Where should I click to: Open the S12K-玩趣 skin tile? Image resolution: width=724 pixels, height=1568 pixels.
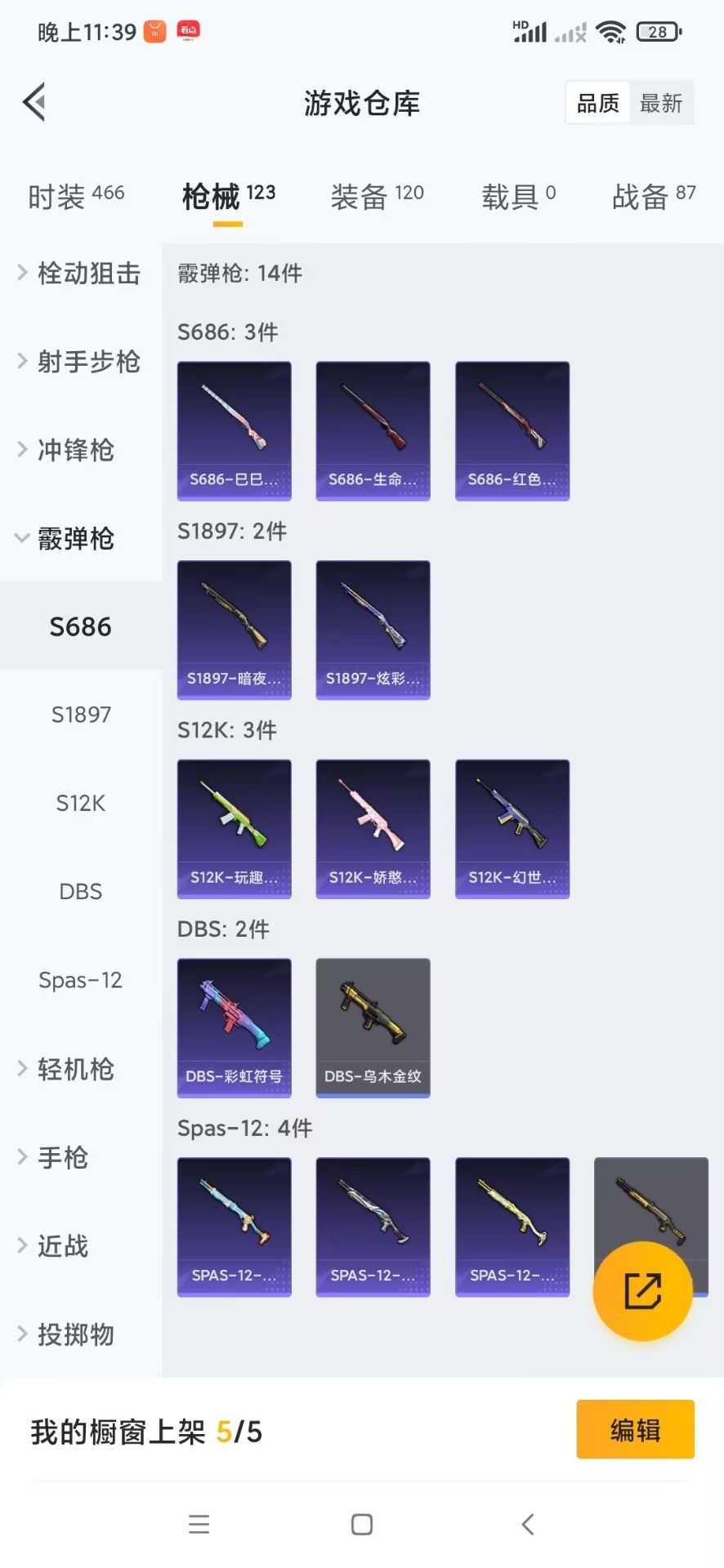[x=235, y=828]
